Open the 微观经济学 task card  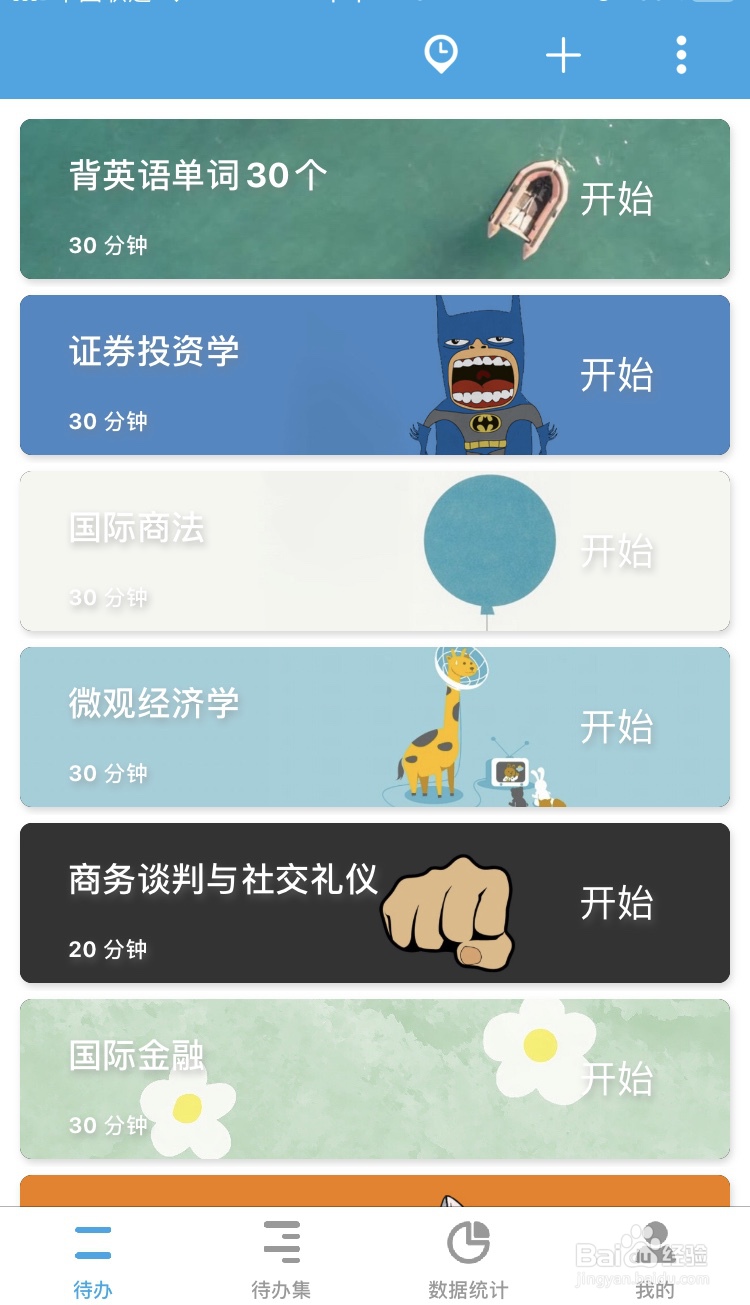tap(200, 727)
